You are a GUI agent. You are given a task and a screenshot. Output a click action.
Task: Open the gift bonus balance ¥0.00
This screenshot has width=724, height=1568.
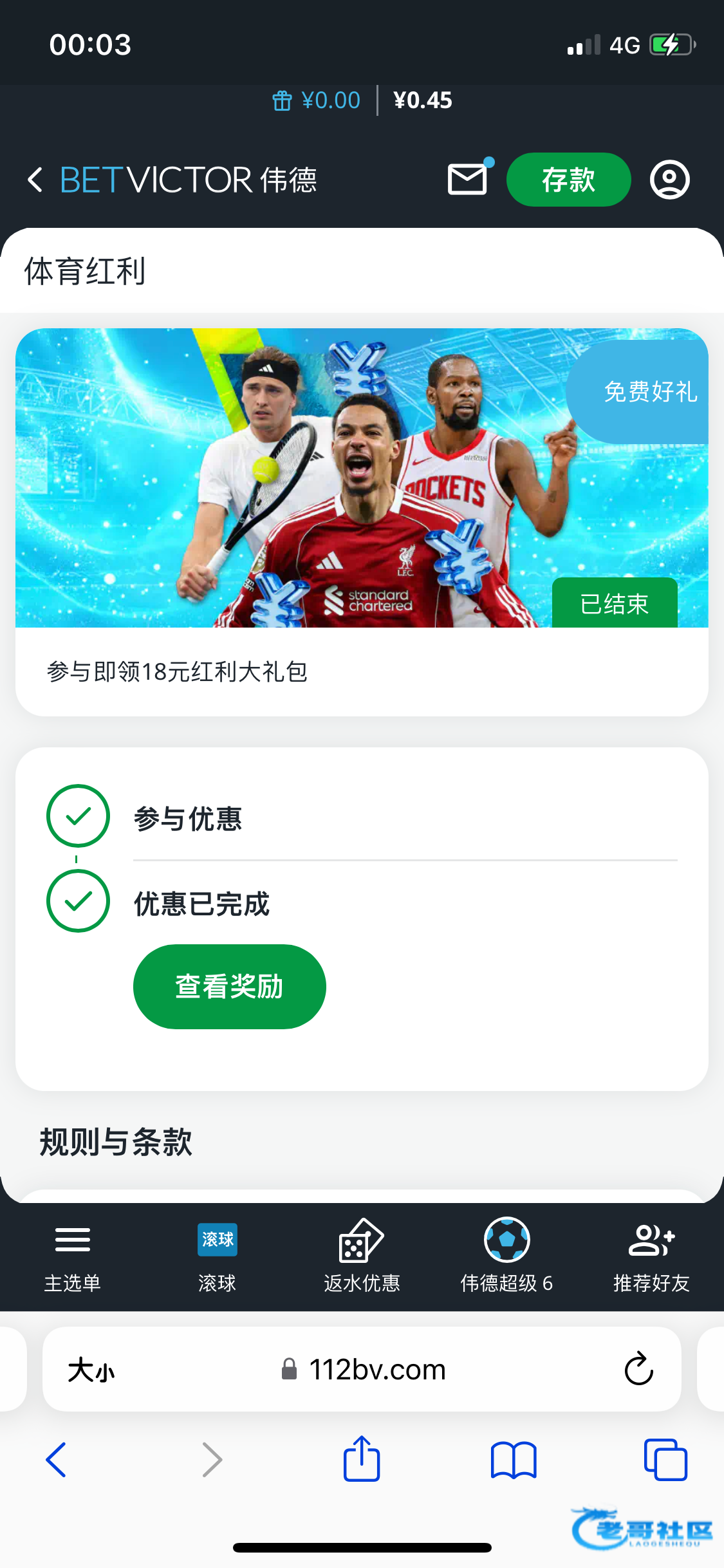(317, 100)
